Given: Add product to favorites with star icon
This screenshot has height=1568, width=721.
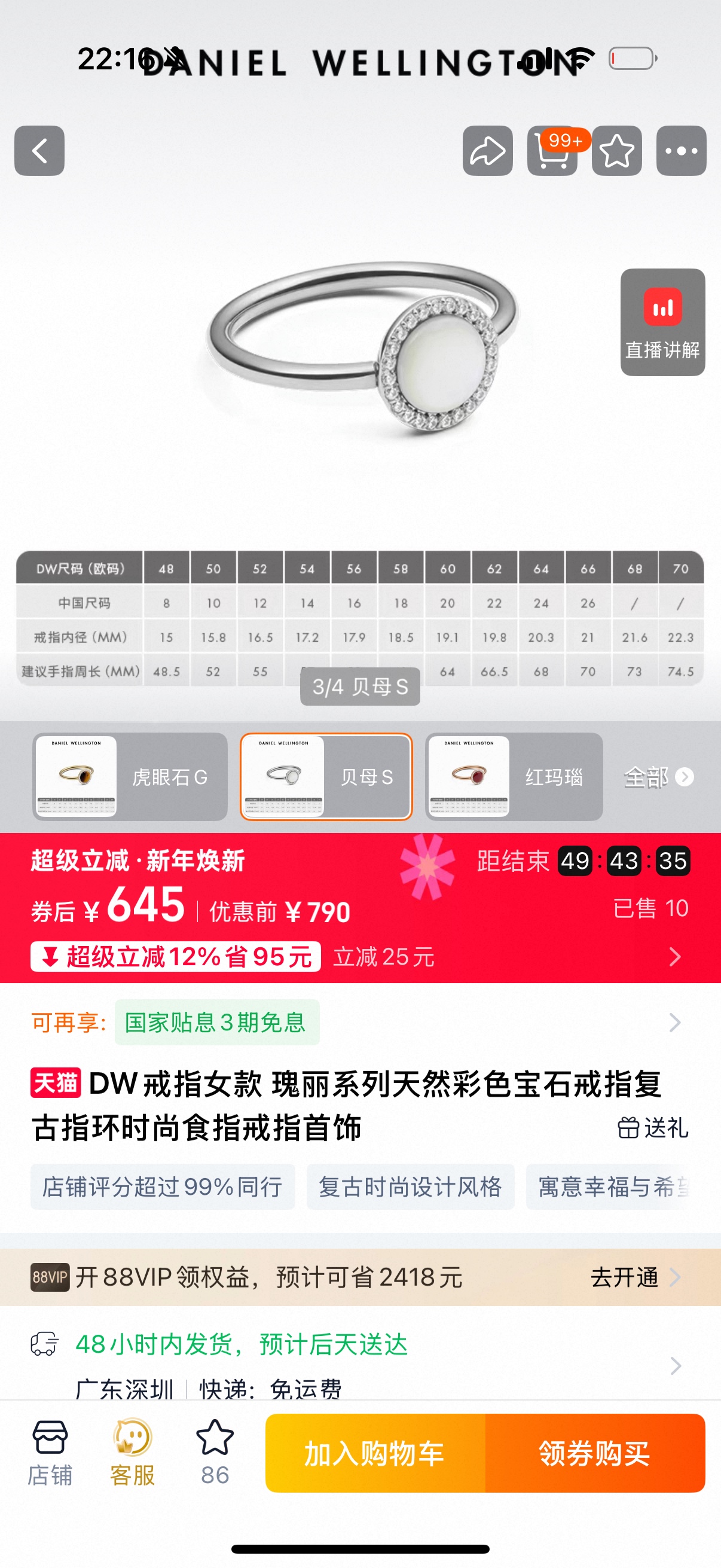Looking at the screenshot, I should pyautogui.click(x=616, y=151).
